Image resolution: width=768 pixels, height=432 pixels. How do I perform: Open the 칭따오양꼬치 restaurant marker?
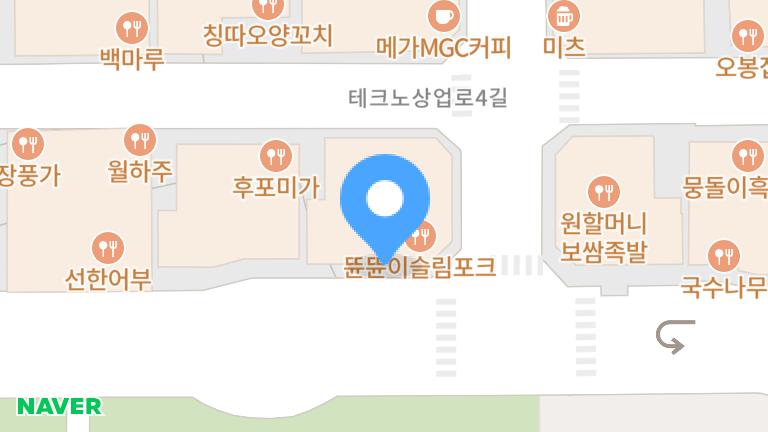[267, 8]
